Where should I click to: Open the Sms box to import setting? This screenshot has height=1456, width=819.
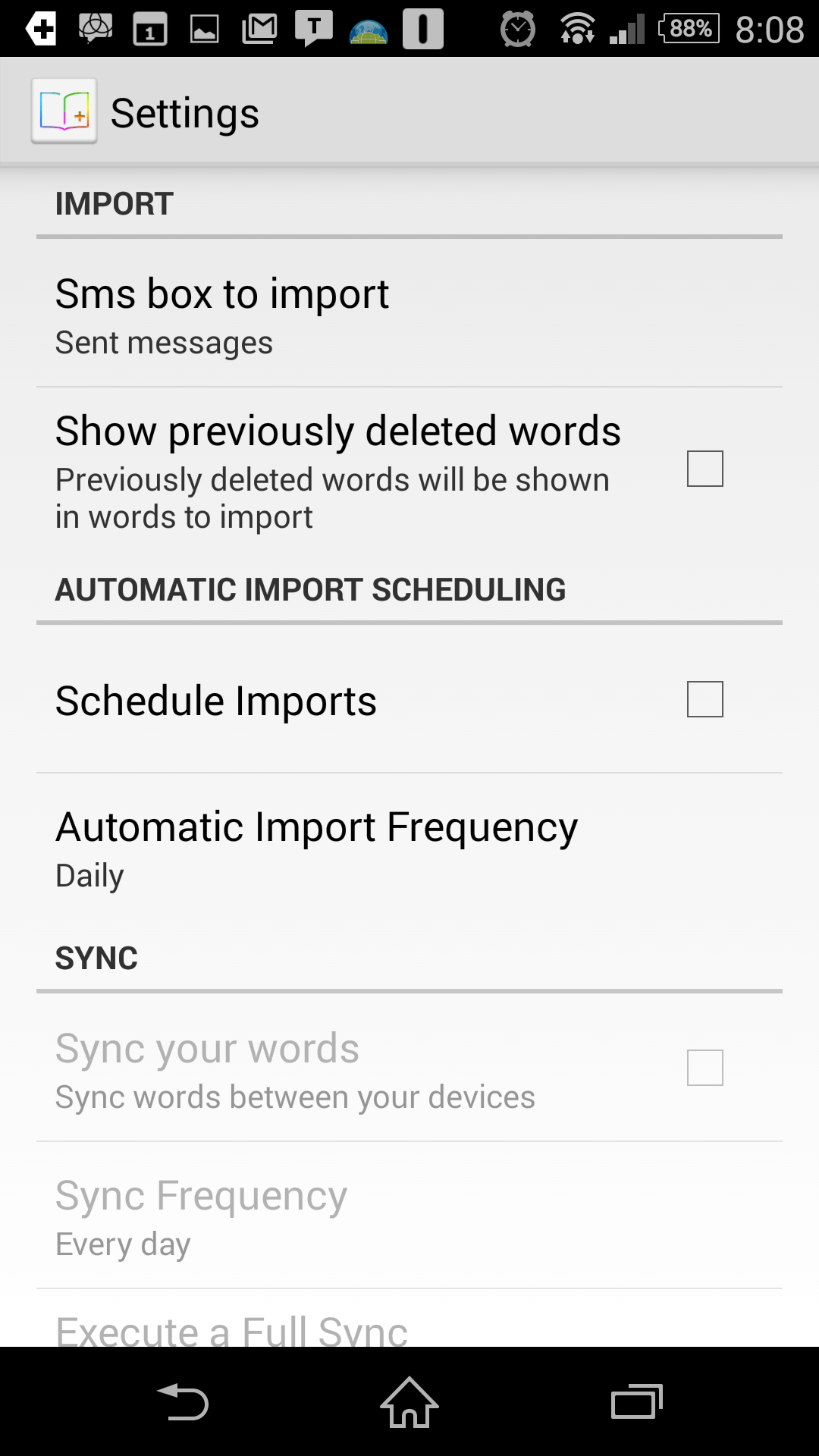[x=409, y=314]
